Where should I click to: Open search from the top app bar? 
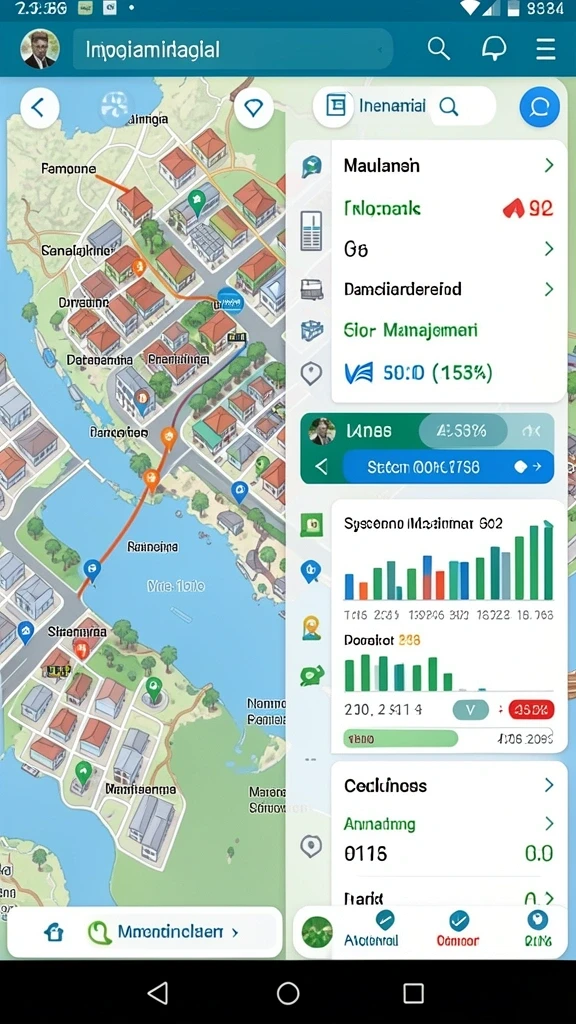click(439, 49)
